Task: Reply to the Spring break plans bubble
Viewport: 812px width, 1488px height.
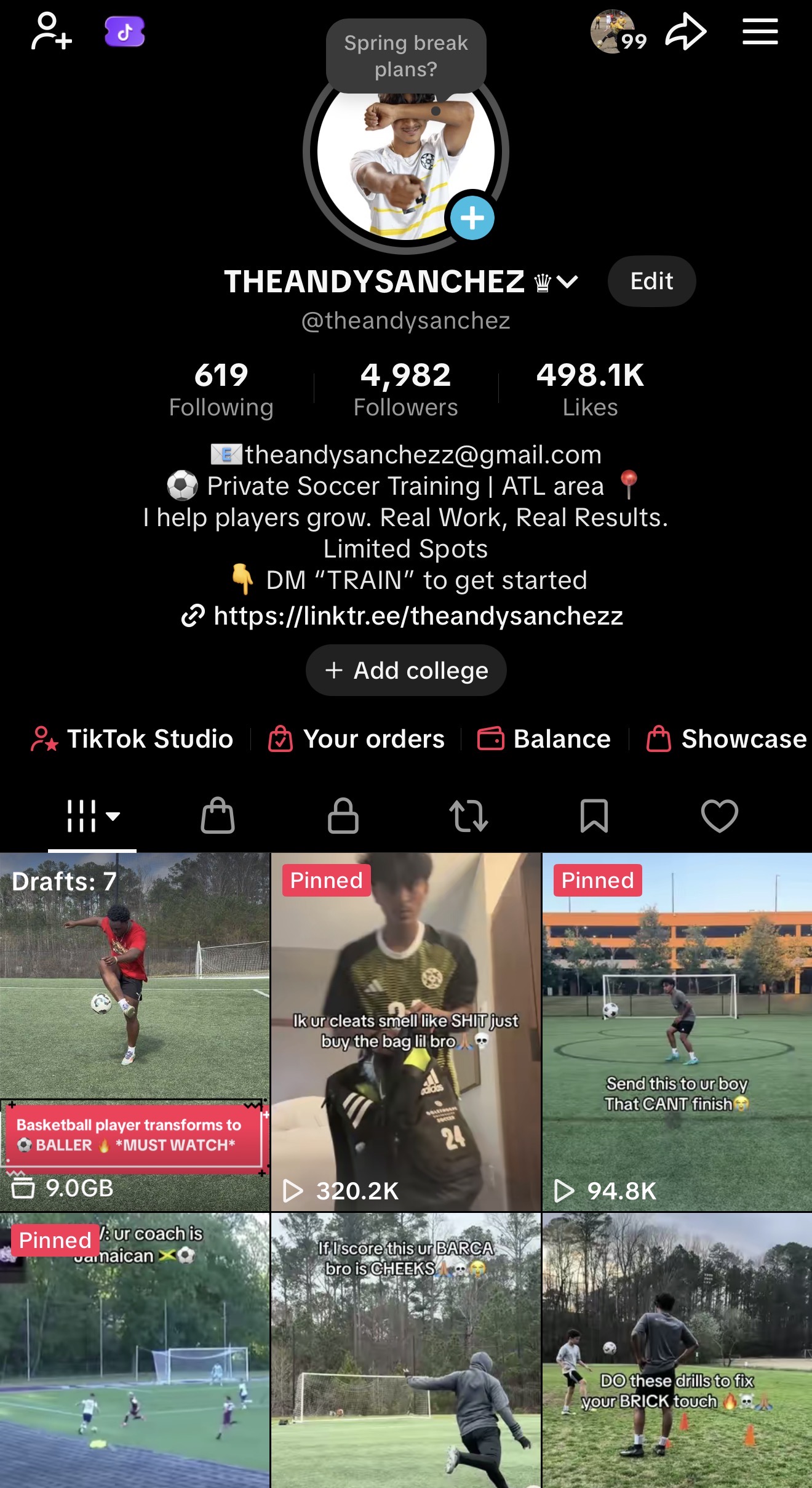Action: [x=406, y=55]
